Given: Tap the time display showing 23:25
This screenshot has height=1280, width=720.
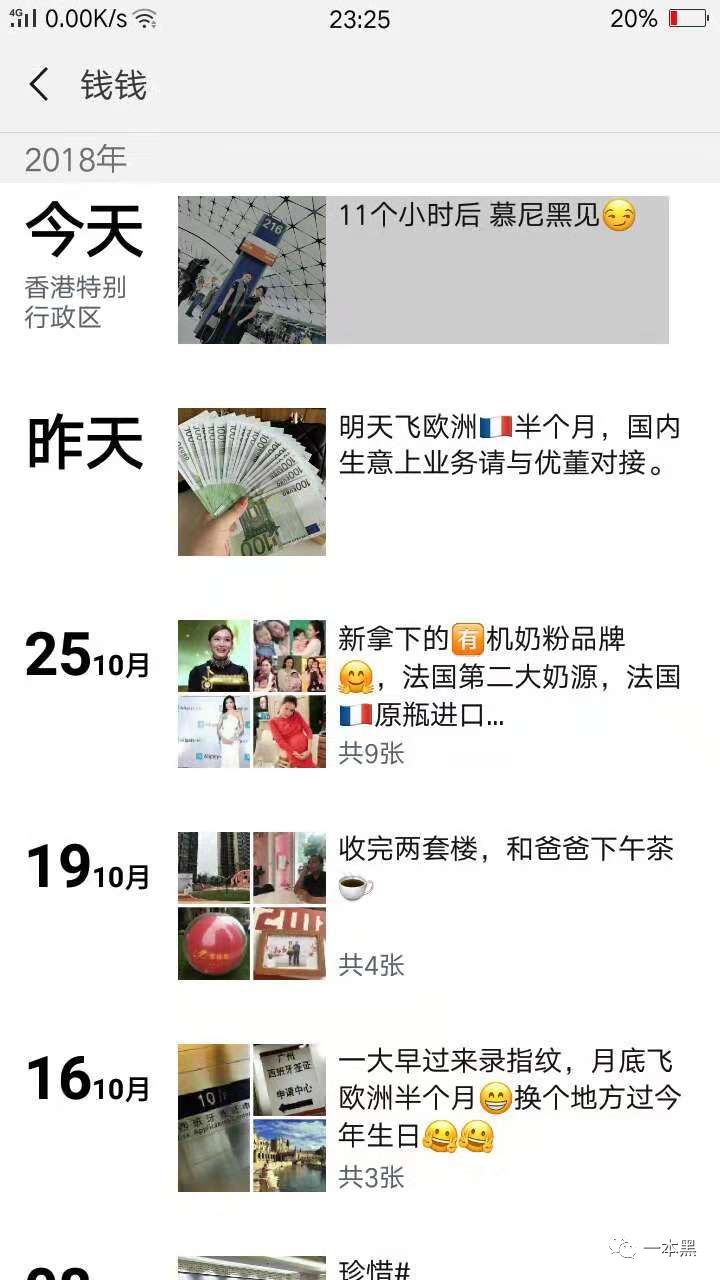Looking at the screenshot, I should pos(360,18).
